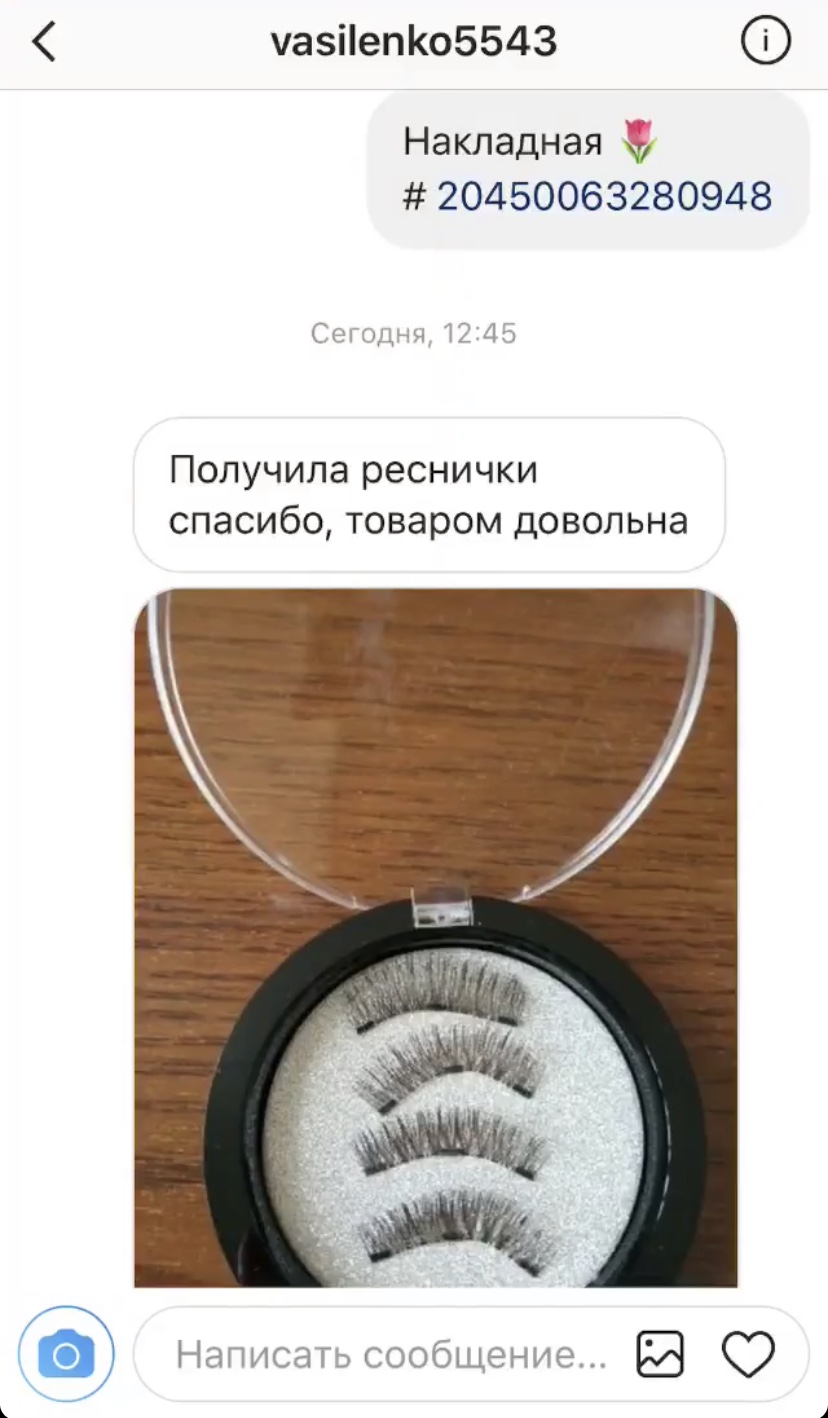Open the eyelashes photo message
828x1418 pixels.
pyautogui.click(x=436, y=936)
